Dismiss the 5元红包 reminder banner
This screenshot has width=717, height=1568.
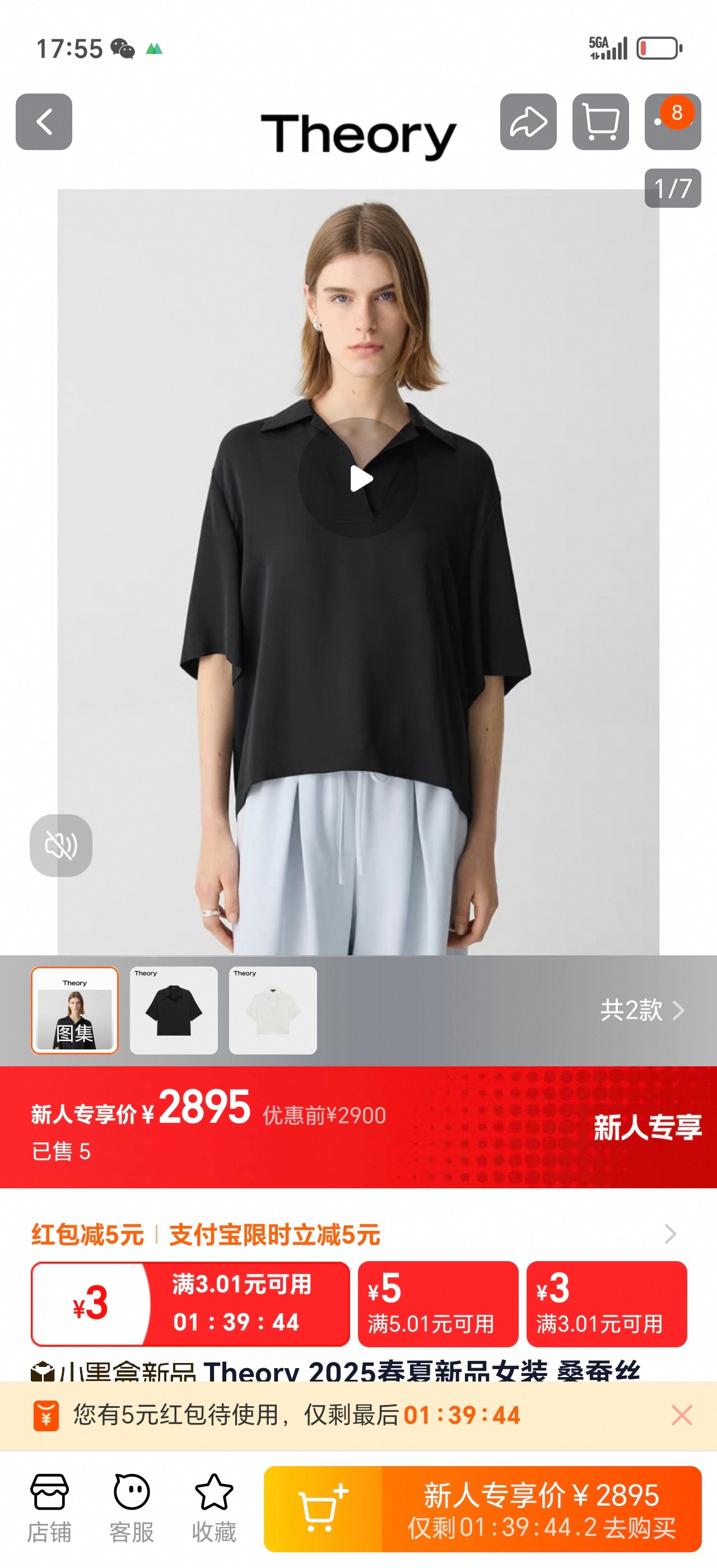pyautogui.click(x=682, y=1415)
